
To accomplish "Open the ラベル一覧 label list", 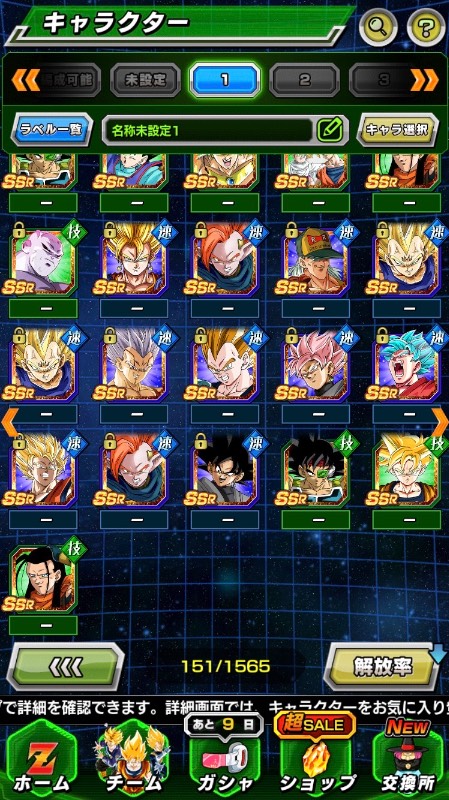I will [x=52, y=130].
